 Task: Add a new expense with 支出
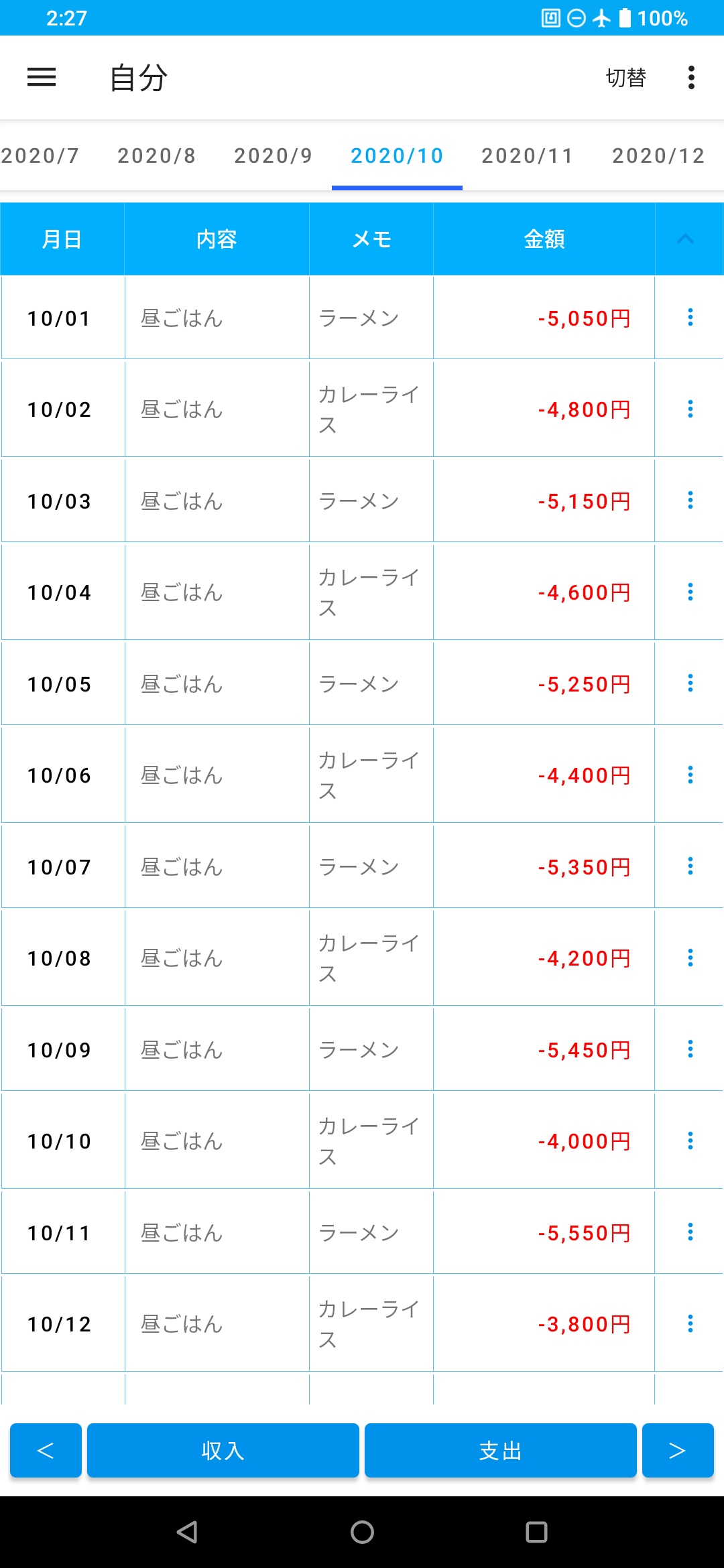pos(500,1451)
